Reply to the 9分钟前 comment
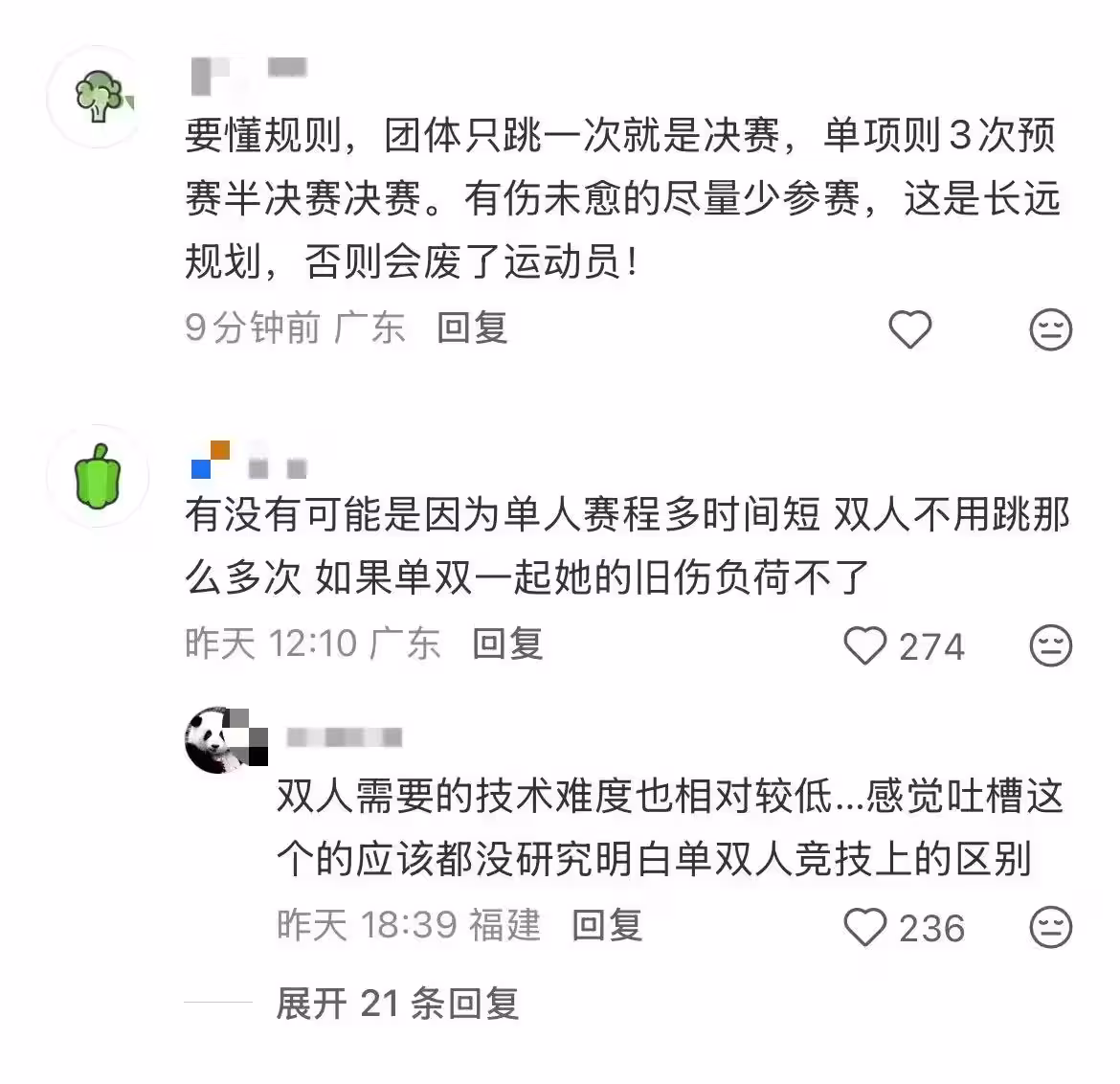Image resolution: width=1120 pixels, height=1084 pixels. point(472,328)
